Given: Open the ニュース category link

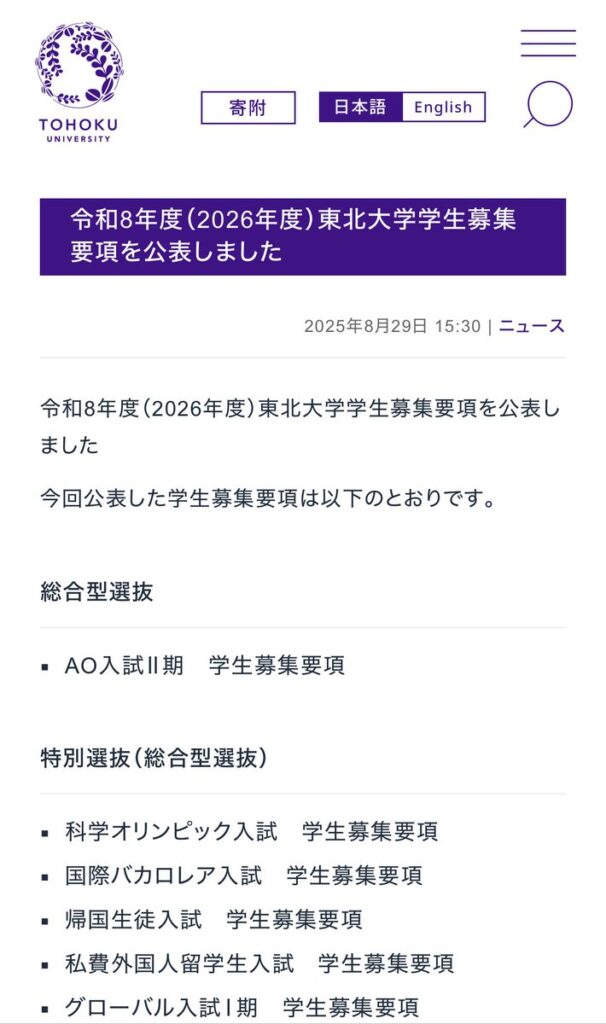Looking at the screenshot, I should pos(531,326).
